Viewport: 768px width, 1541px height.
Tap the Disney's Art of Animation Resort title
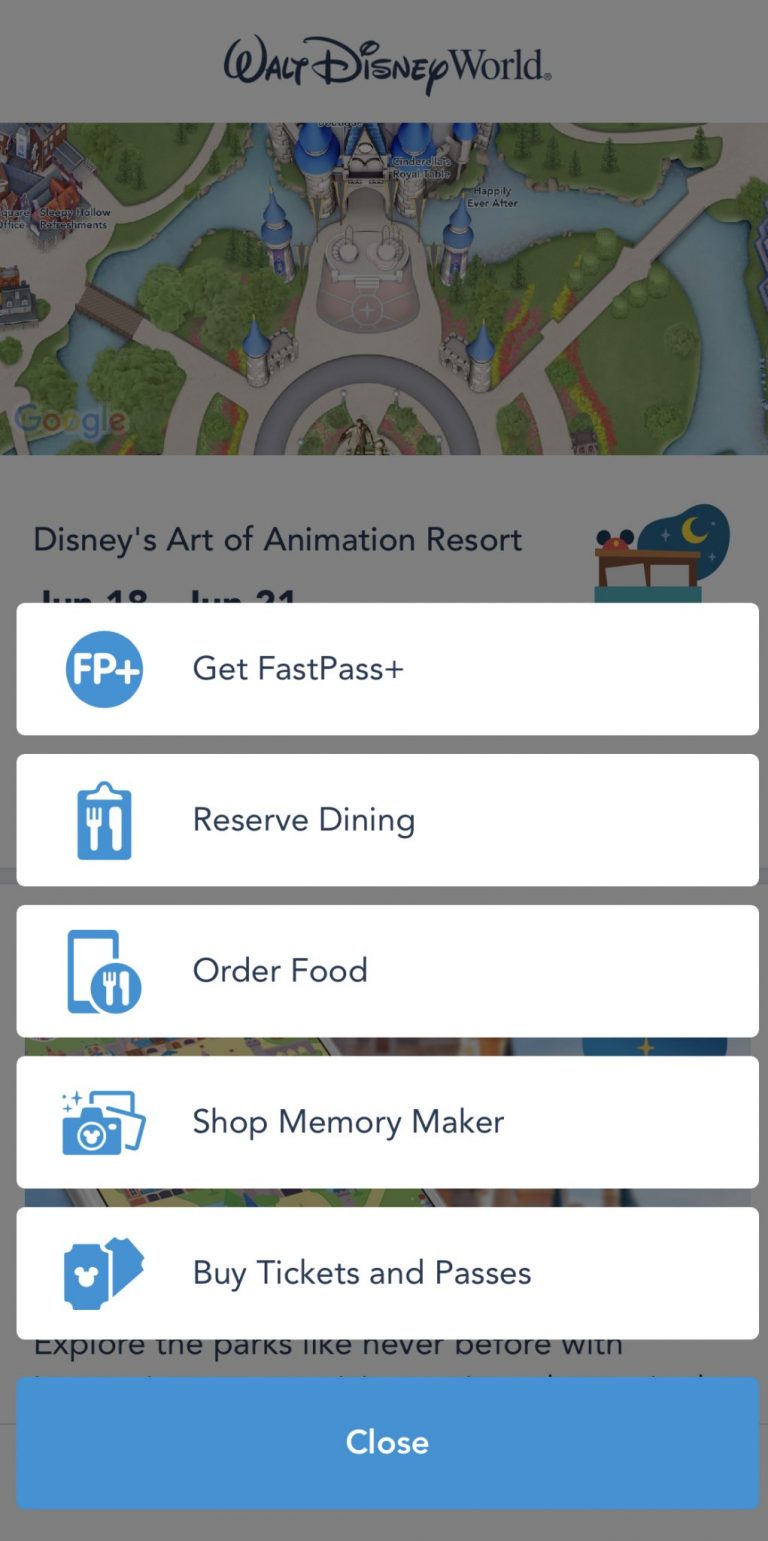(278, 539)
